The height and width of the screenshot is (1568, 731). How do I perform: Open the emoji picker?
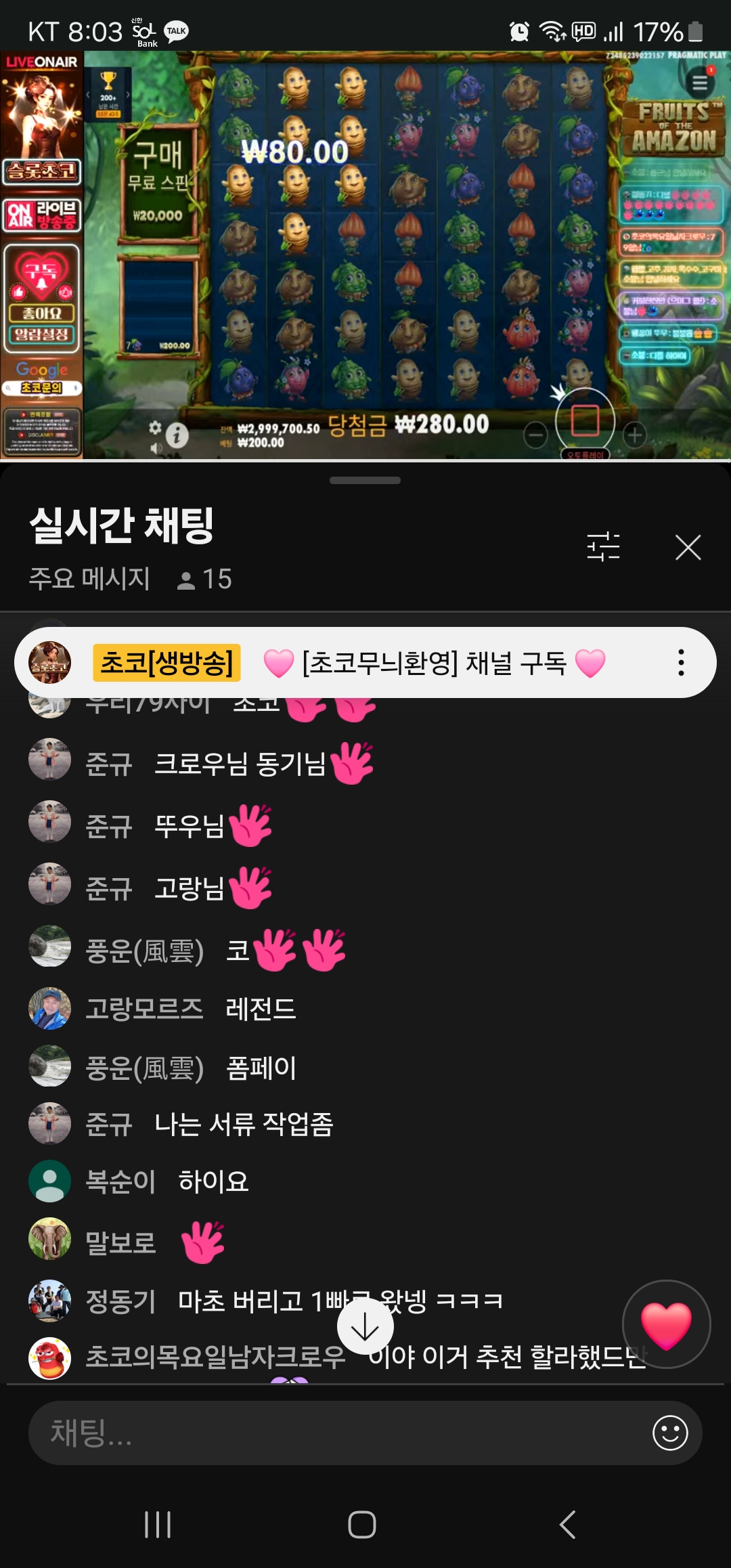670,1433
